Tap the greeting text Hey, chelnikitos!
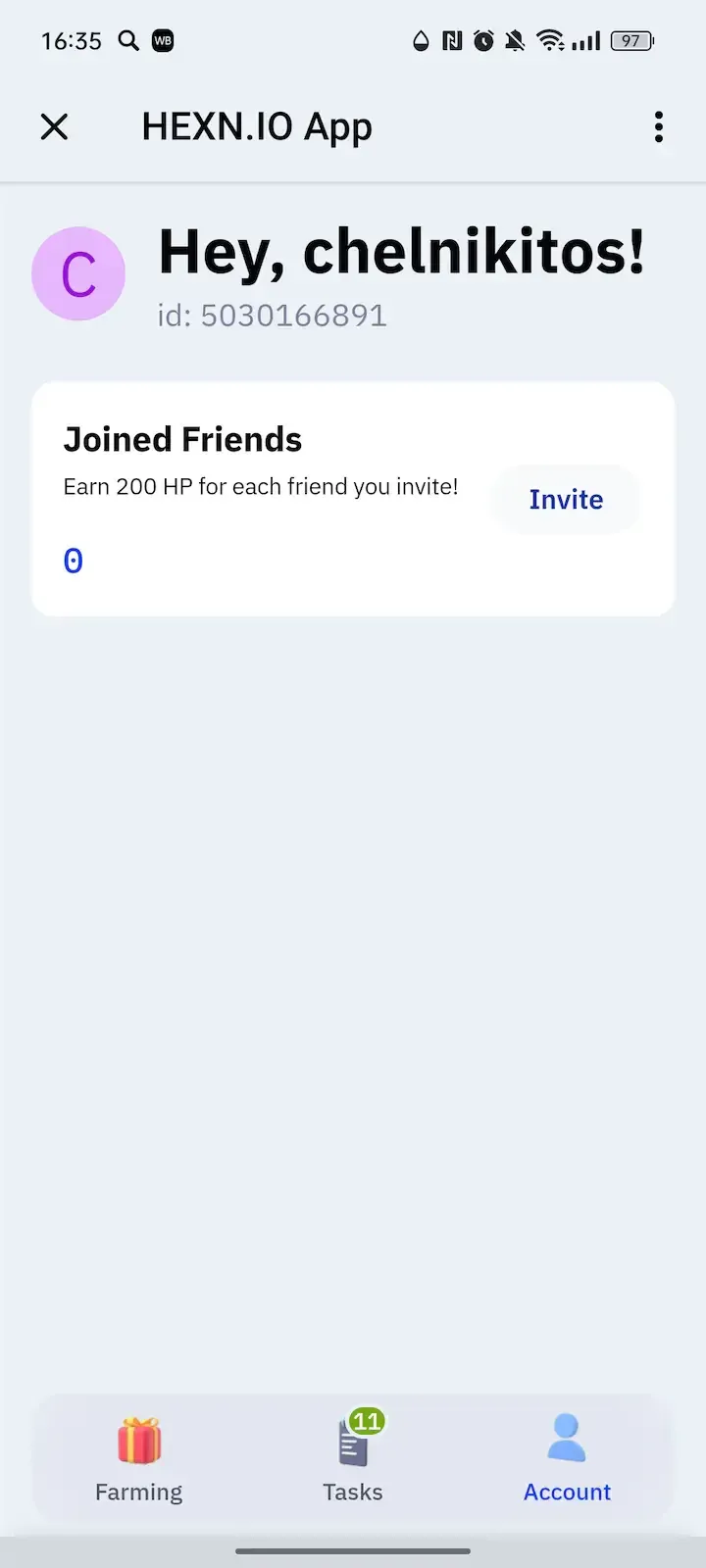 tap(401, 251)
